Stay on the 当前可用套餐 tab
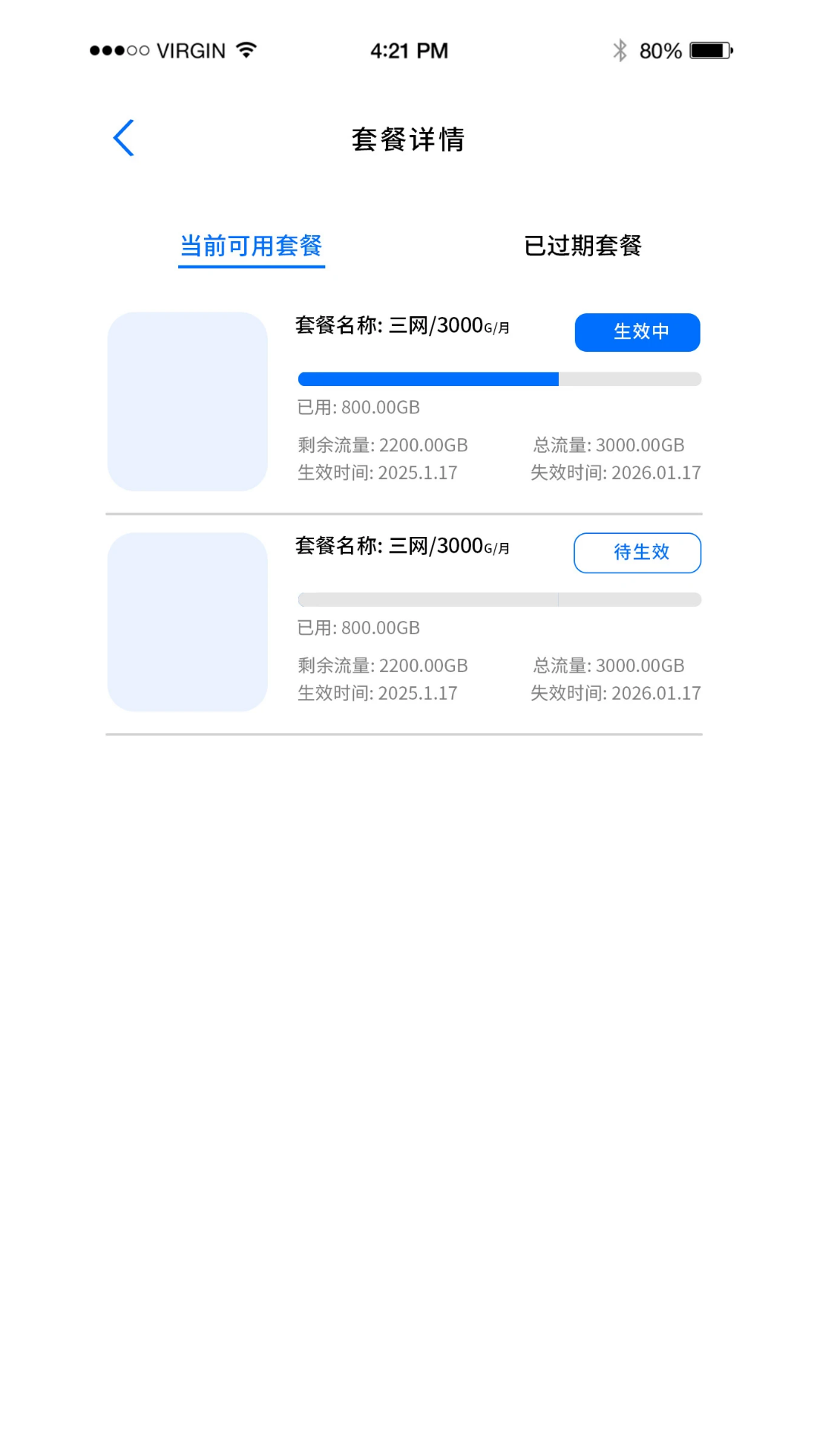 tap(251, 245)
